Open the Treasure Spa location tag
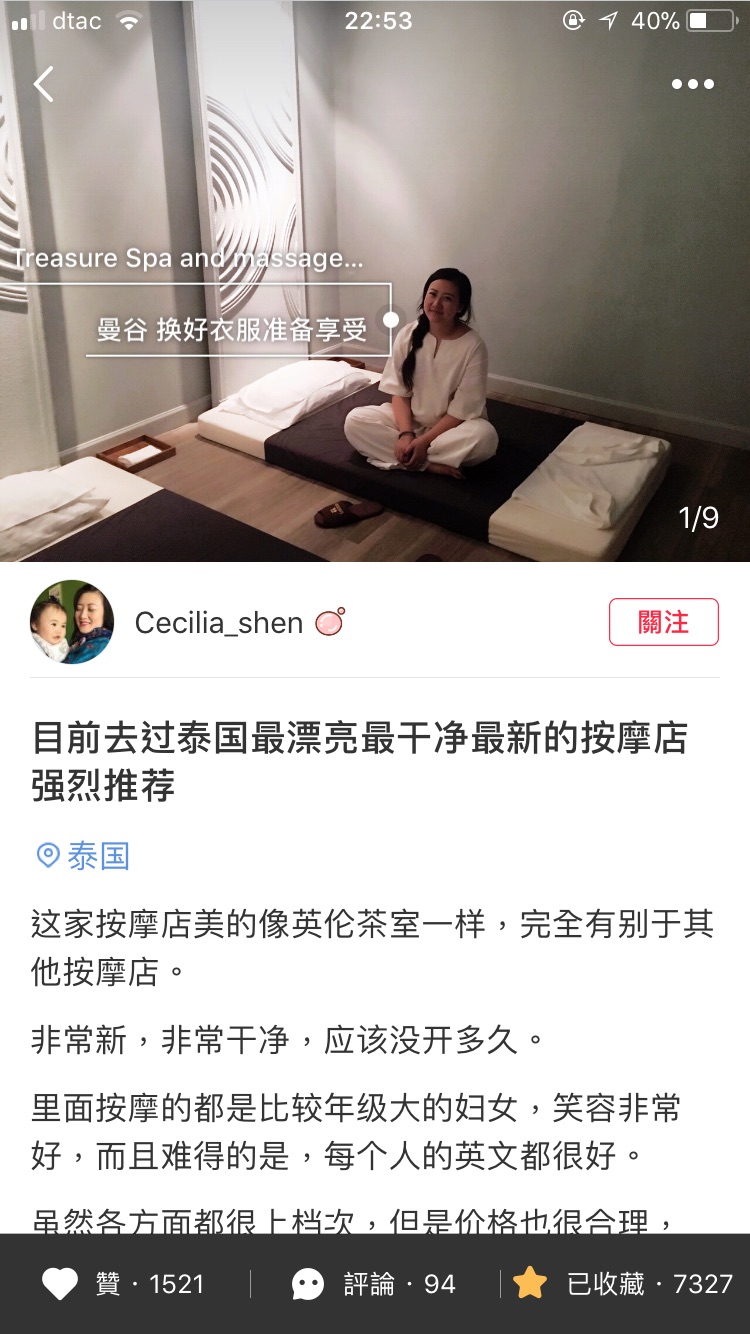Viewport: 750px width, 1334px height. (188, 259)
